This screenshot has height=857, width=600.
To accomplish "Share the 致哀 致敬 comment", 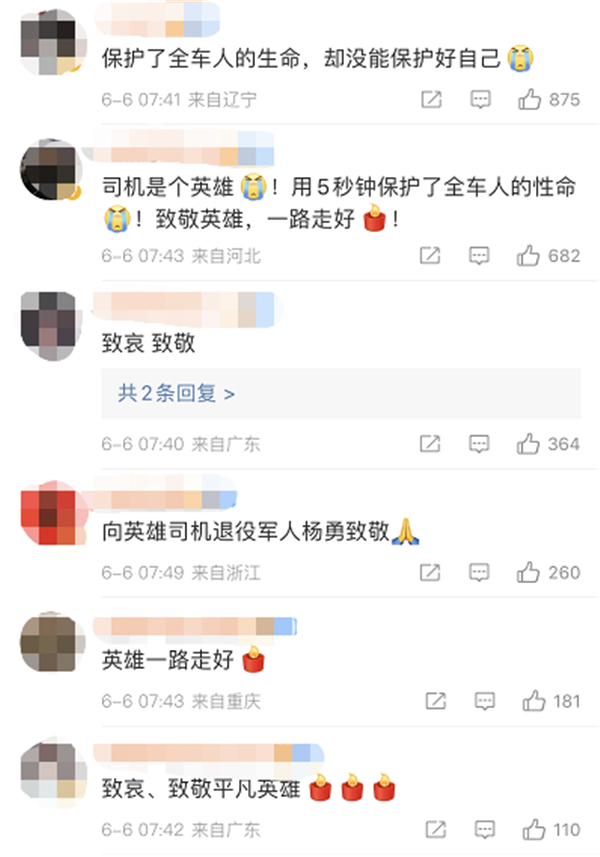I will 430,444.
